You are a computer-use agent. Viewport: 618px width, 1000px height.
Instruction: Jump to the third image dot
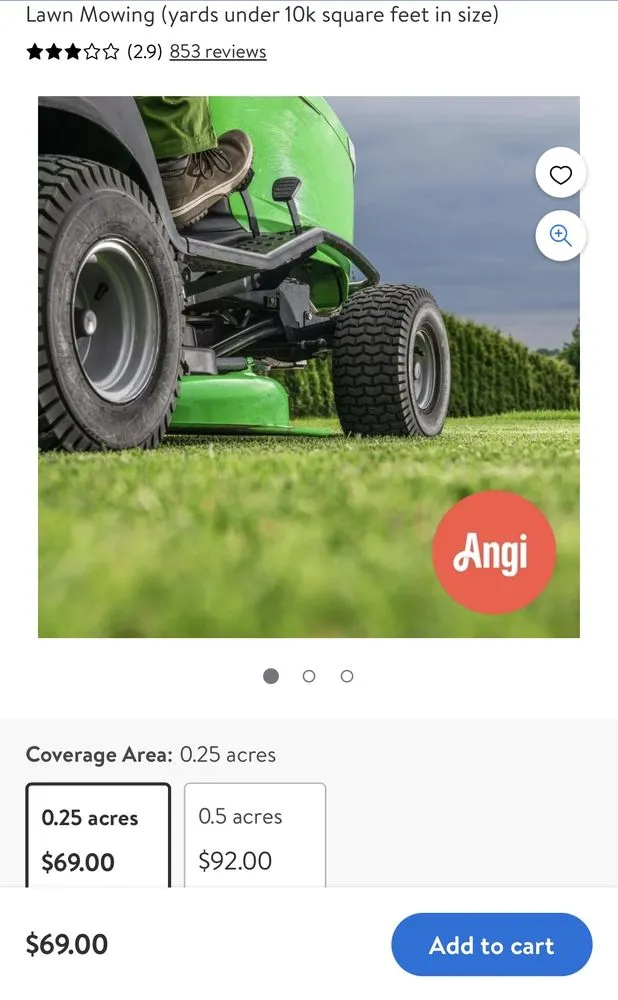pyautogui.click(x=347, y=676)
